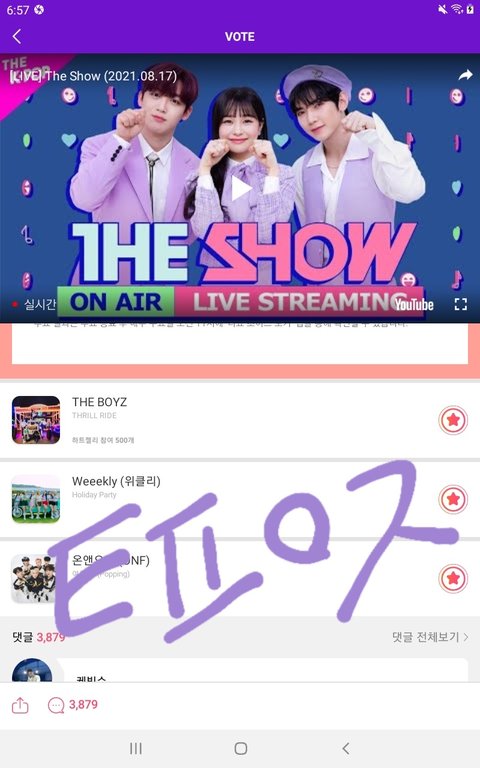Vote for THE BOYZ with star button
The image size is (480, 768).
pos(453,420)
